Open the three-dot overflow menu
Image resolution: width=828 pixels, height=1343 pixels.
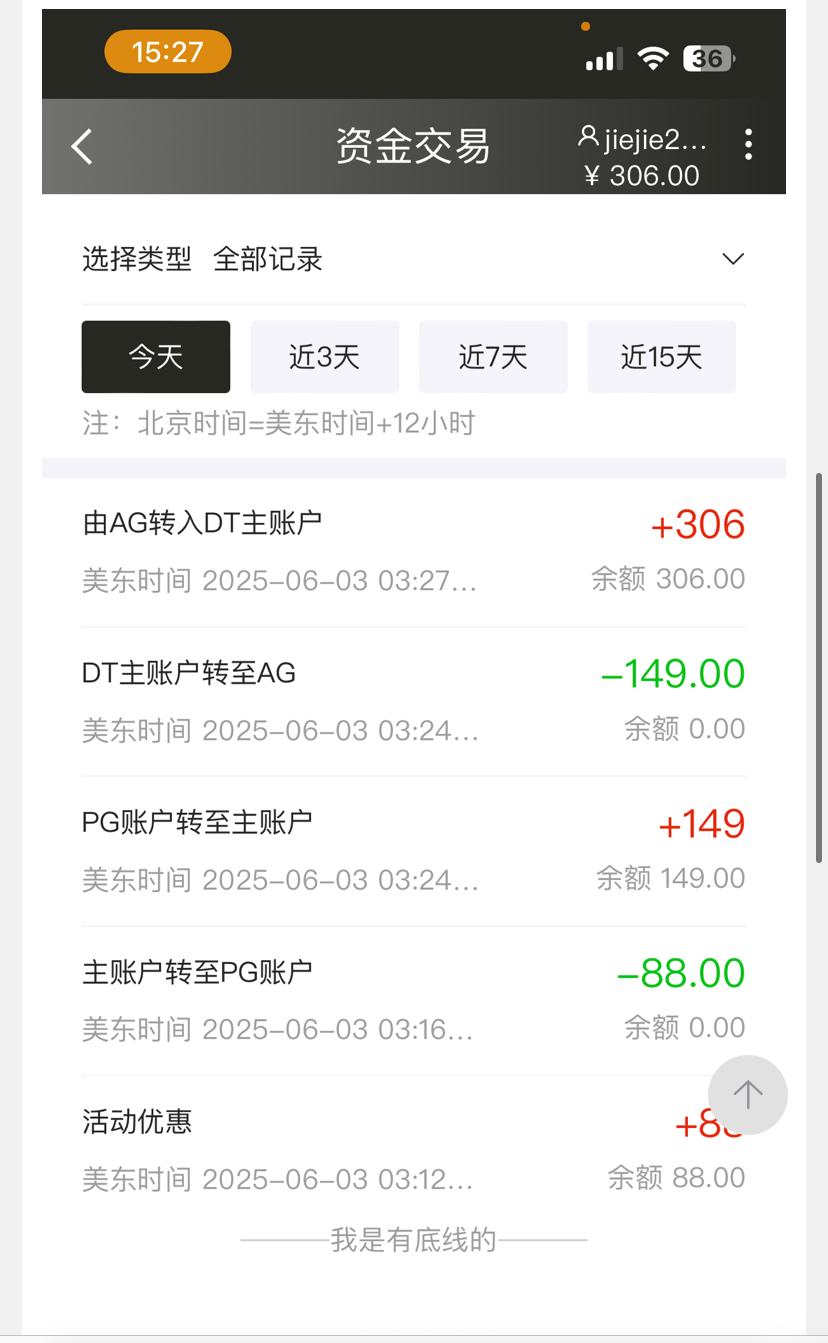click(x=748, y=145)
